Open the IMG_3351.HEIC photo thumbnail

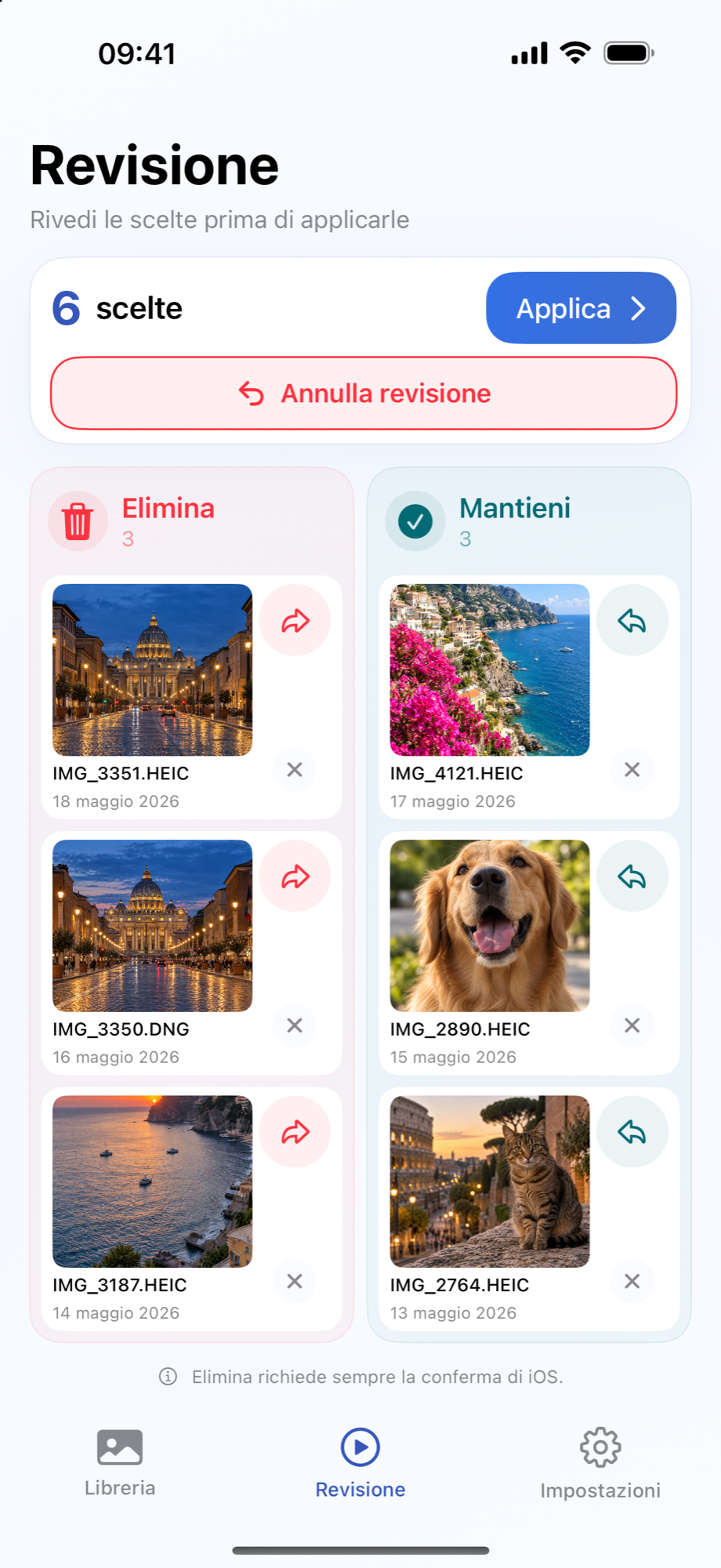153,670
